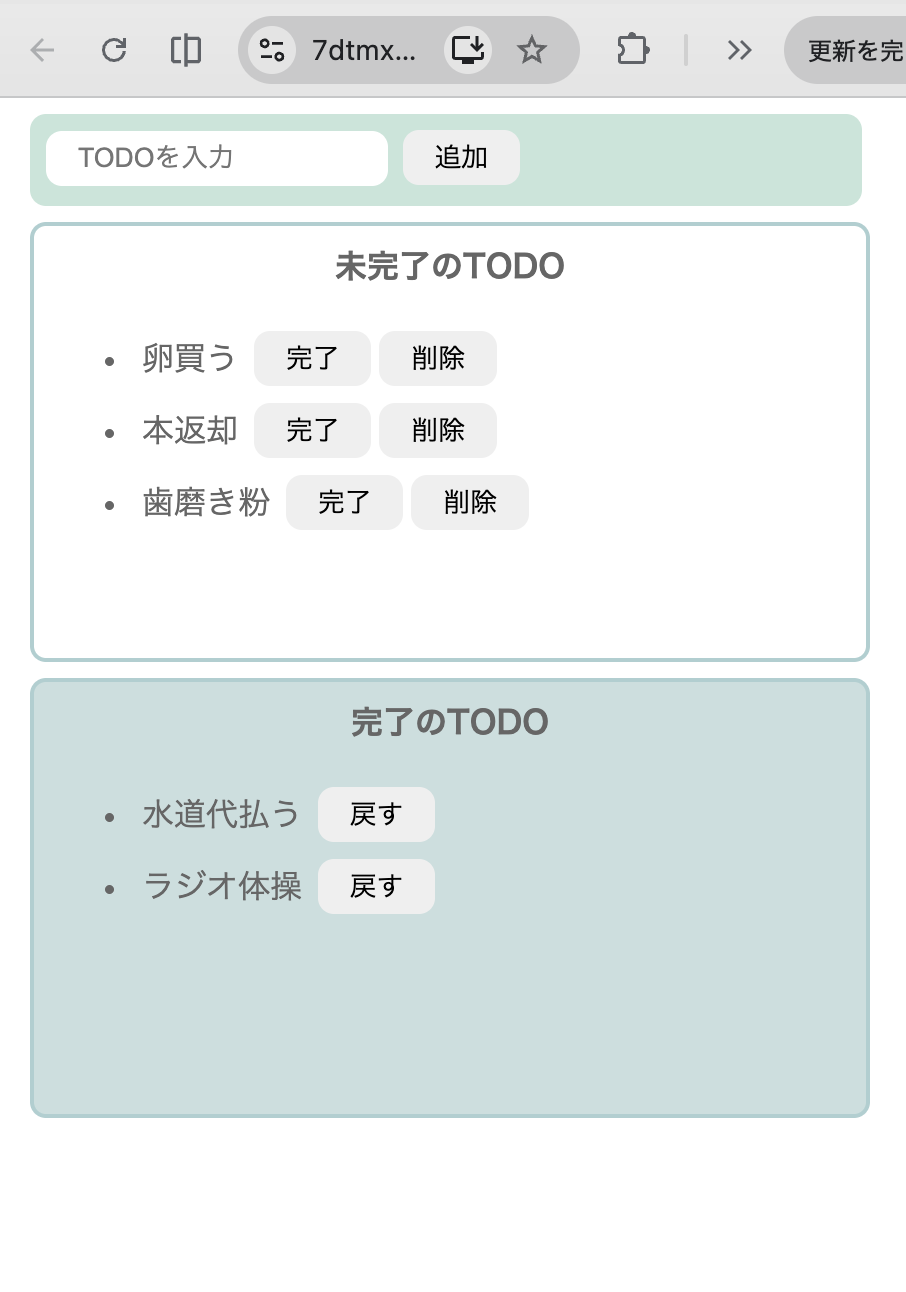Click the install/cast icon in the address bar
Image resolution: width=906 pixels, height=1292 pixels.
[467, 50]
